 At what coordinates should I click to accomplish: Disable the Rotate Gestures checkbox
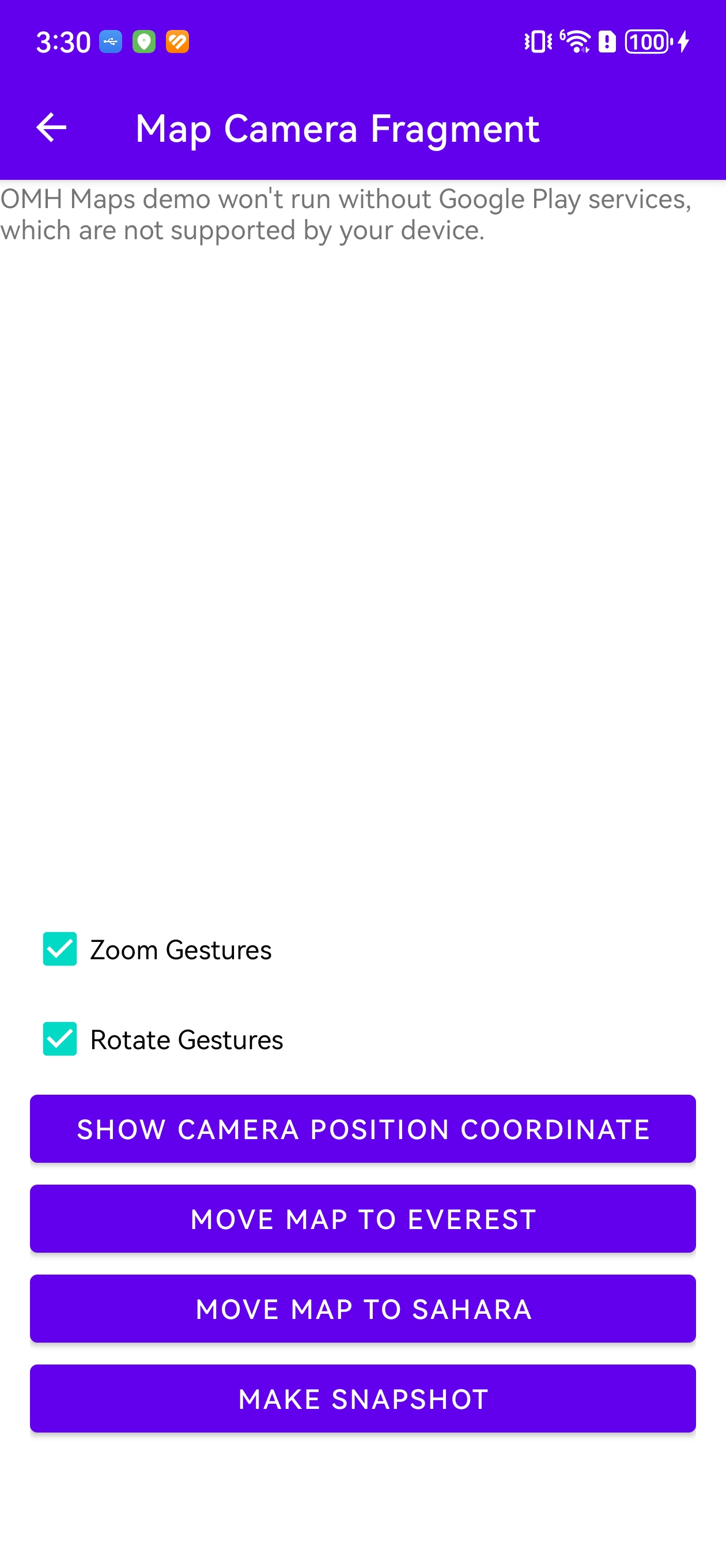point(60,1038)
